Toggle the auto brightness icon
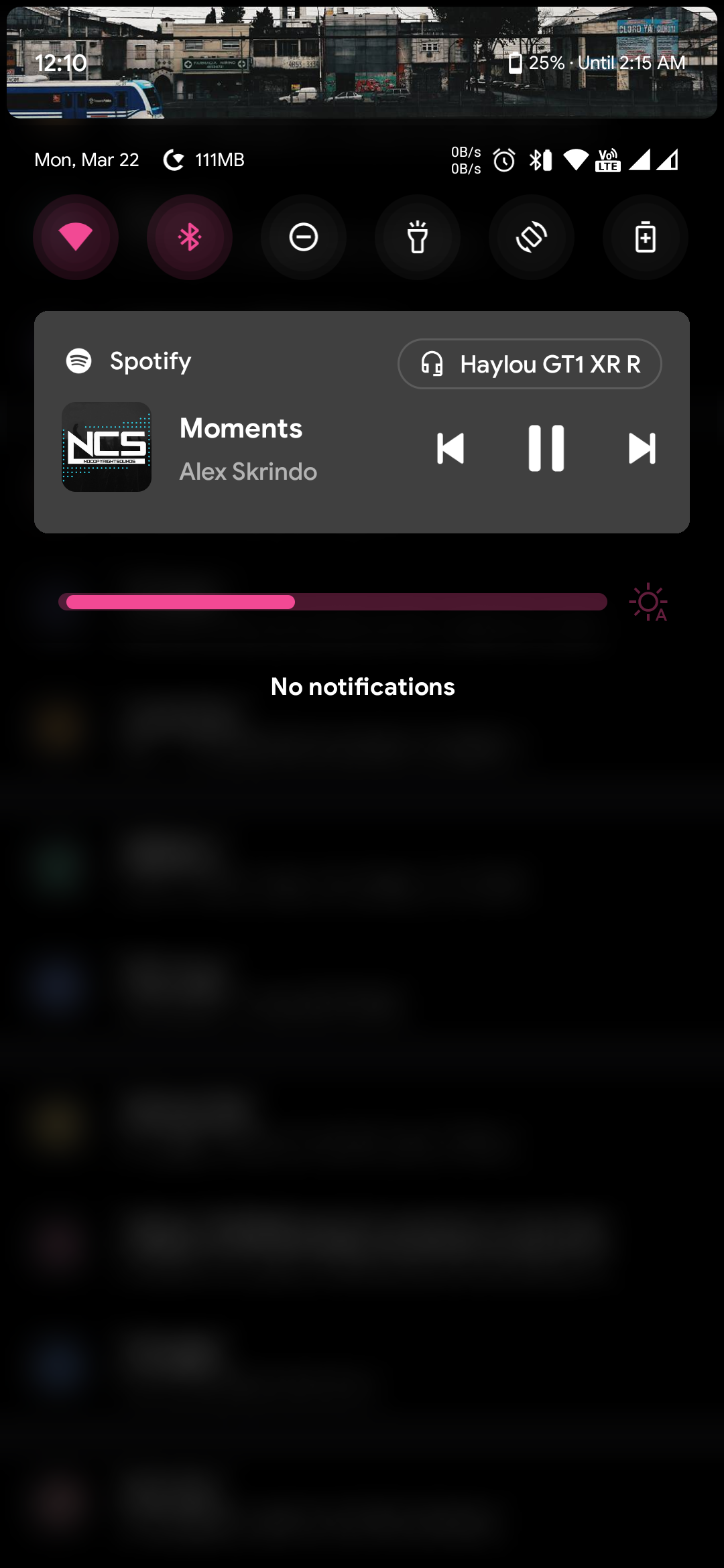The width and height of the screenshot is (724, 1568). click(648, 602)
